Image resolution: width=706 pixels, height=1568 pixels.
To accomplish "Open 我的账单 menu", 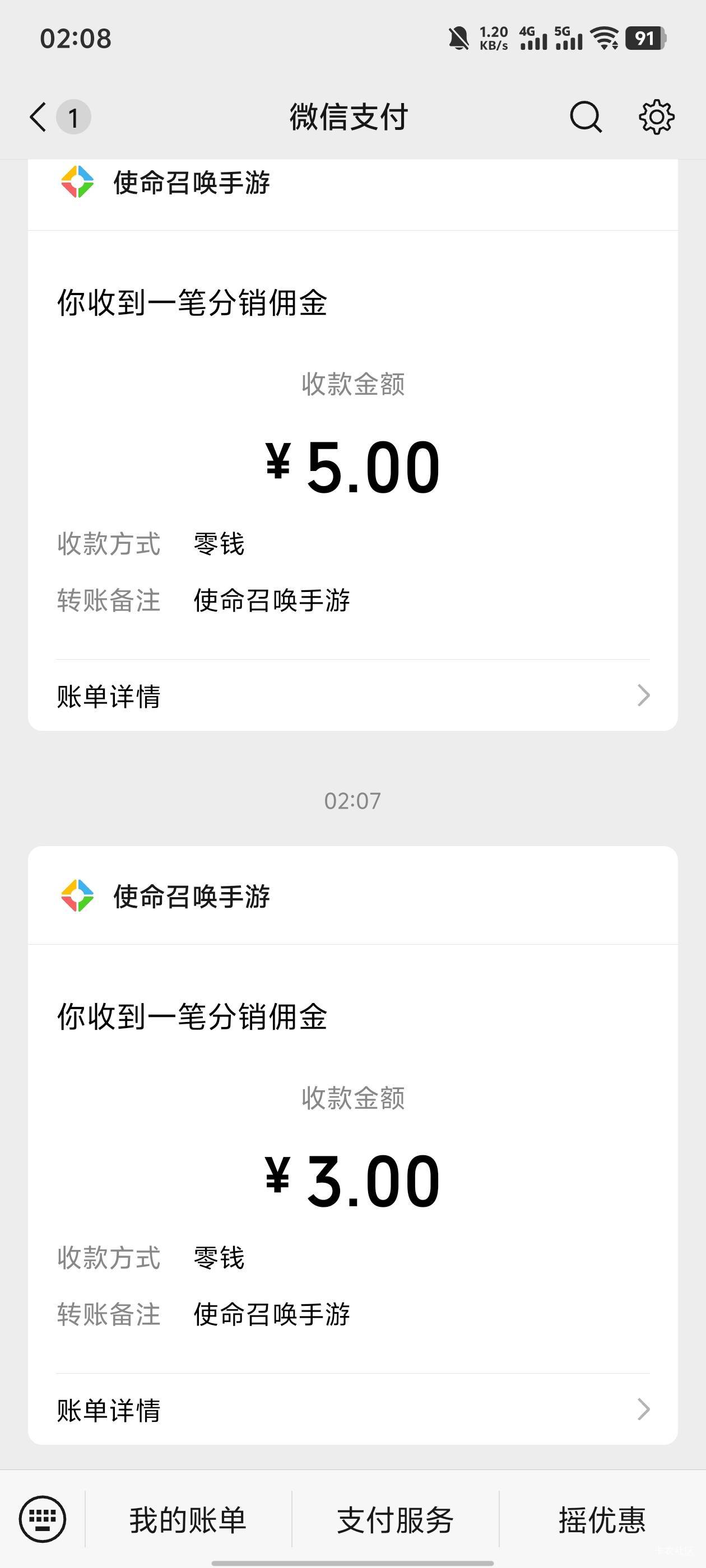I will coord(188,1519).
